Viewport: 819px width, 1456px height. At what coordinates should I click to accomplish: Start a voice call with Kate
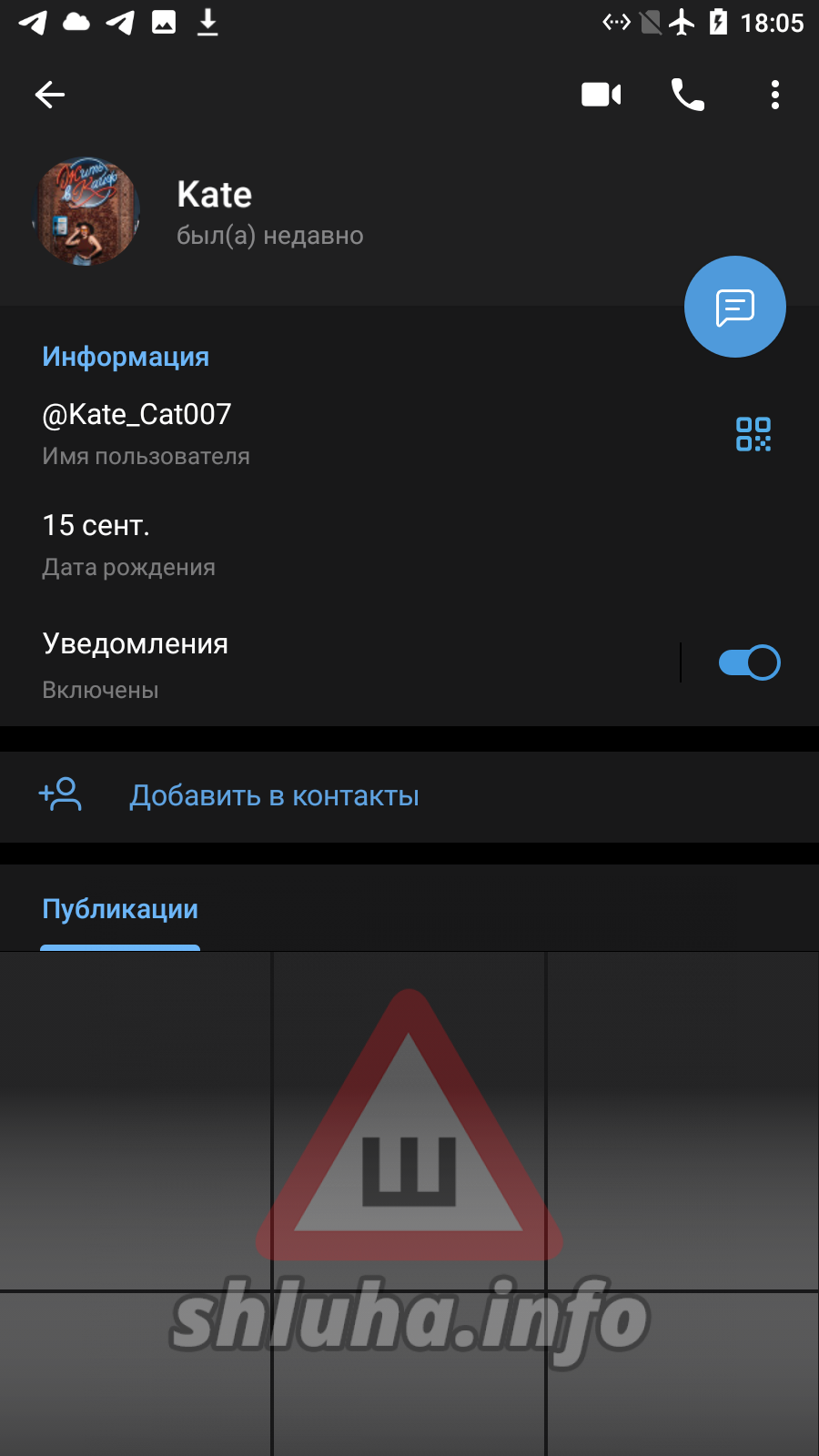688,95
